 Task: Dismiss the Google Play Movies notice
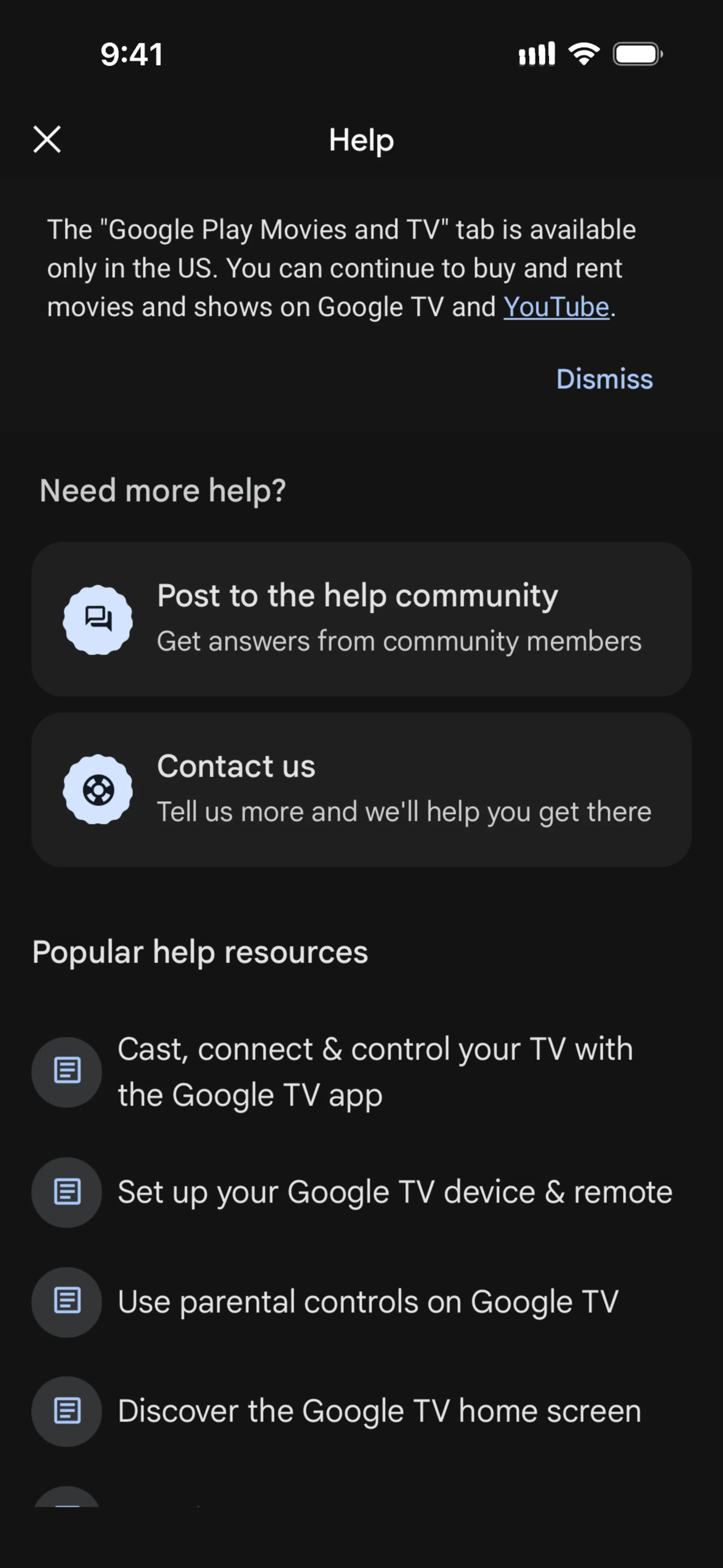point(604,379)
